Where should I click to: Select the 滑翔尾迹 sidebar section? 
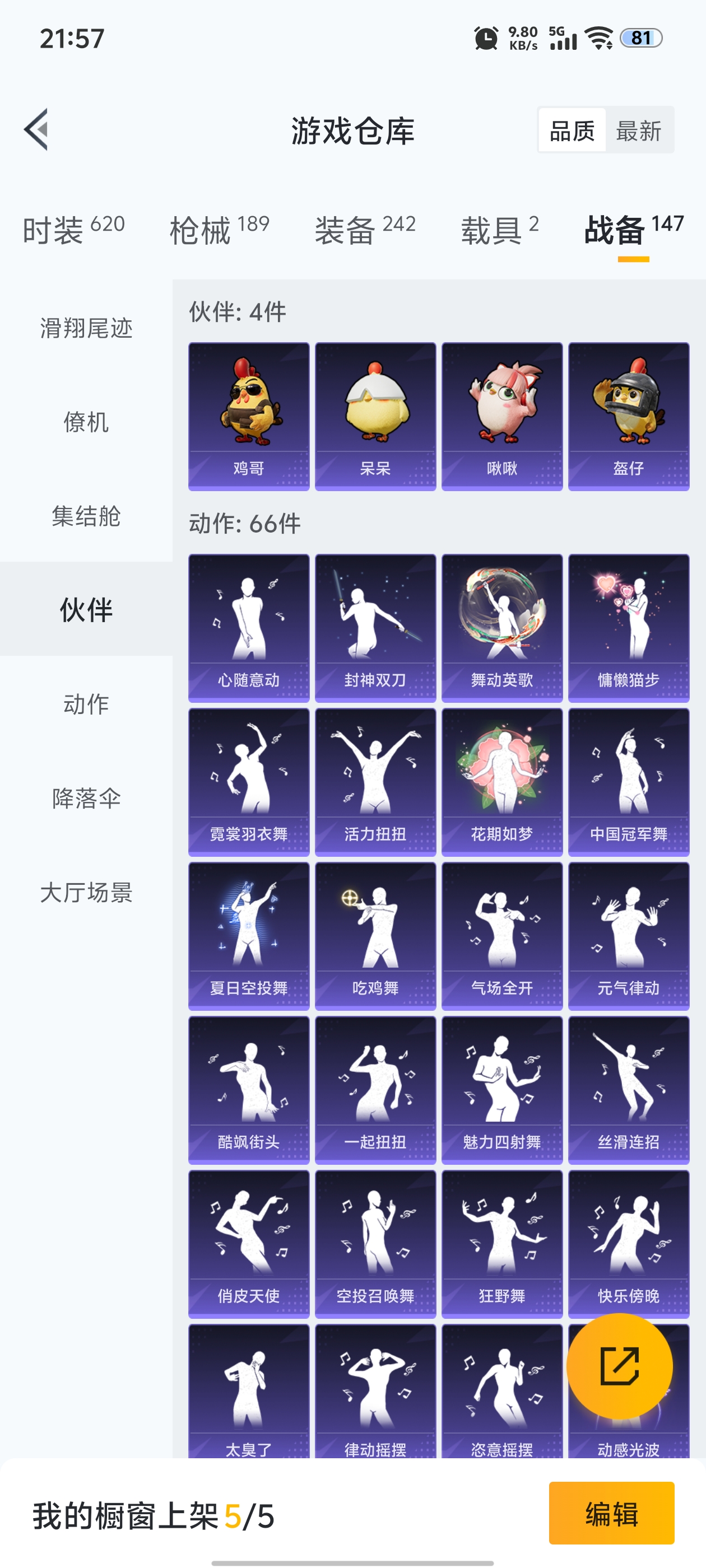tap(85, 328)
